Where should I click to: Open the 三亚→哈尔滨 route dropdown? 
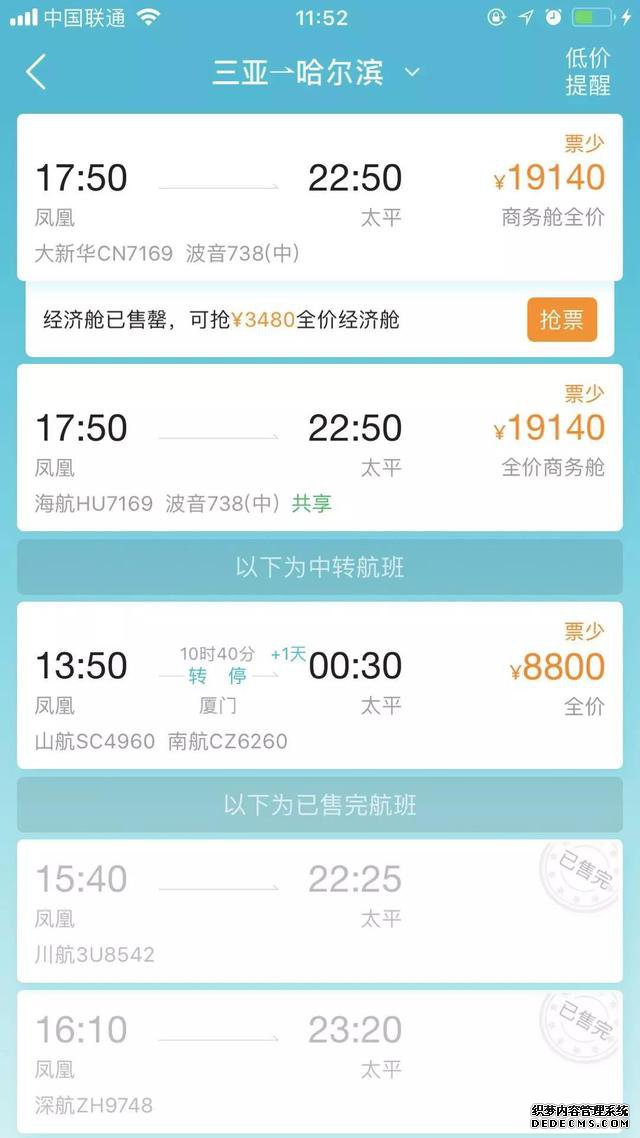coord(316,73)
